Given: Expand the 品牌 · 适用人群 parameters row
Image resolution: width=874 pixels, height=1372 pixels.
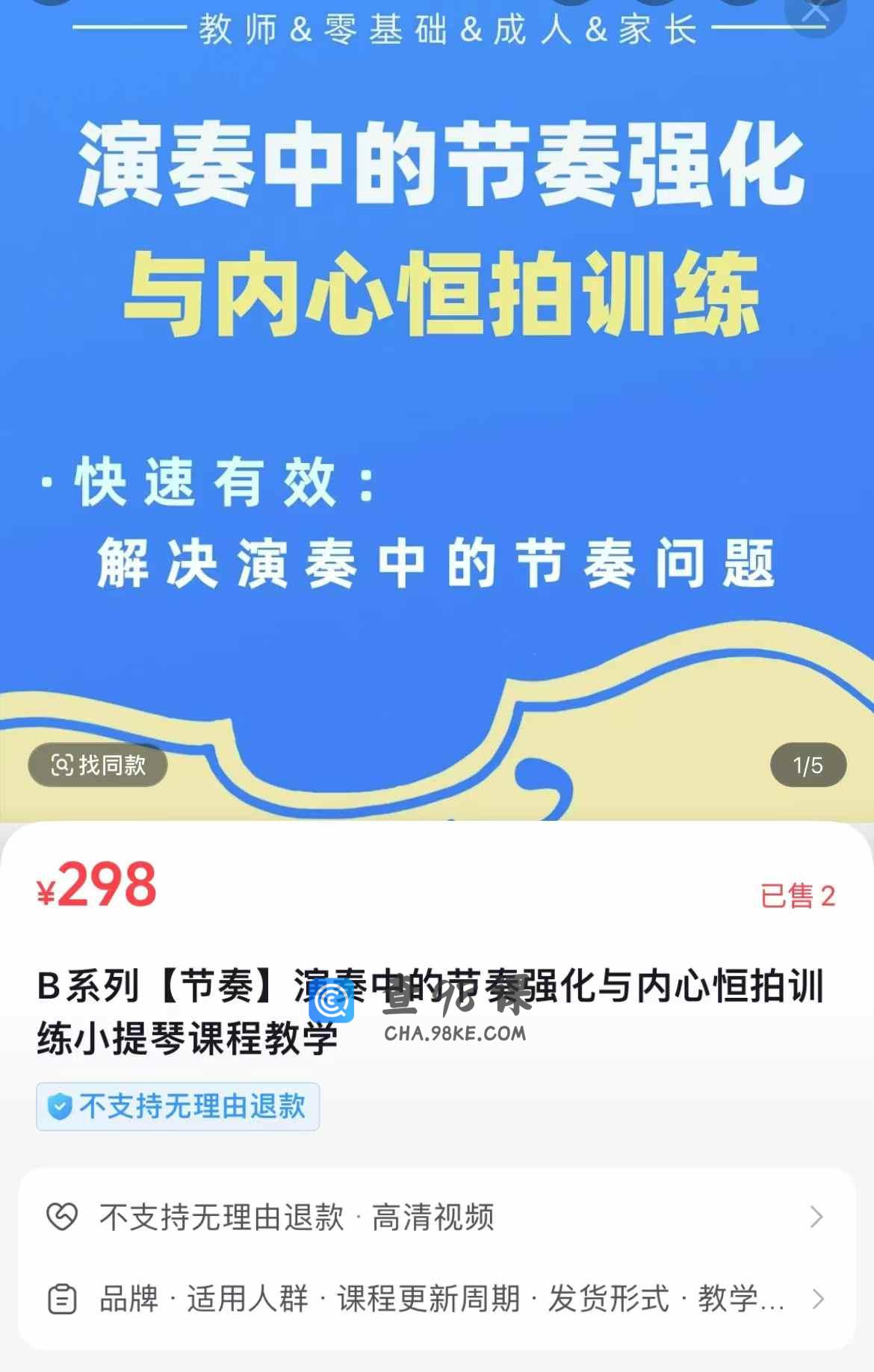Looking at the screenshot, I should (x=437, y=1300).
